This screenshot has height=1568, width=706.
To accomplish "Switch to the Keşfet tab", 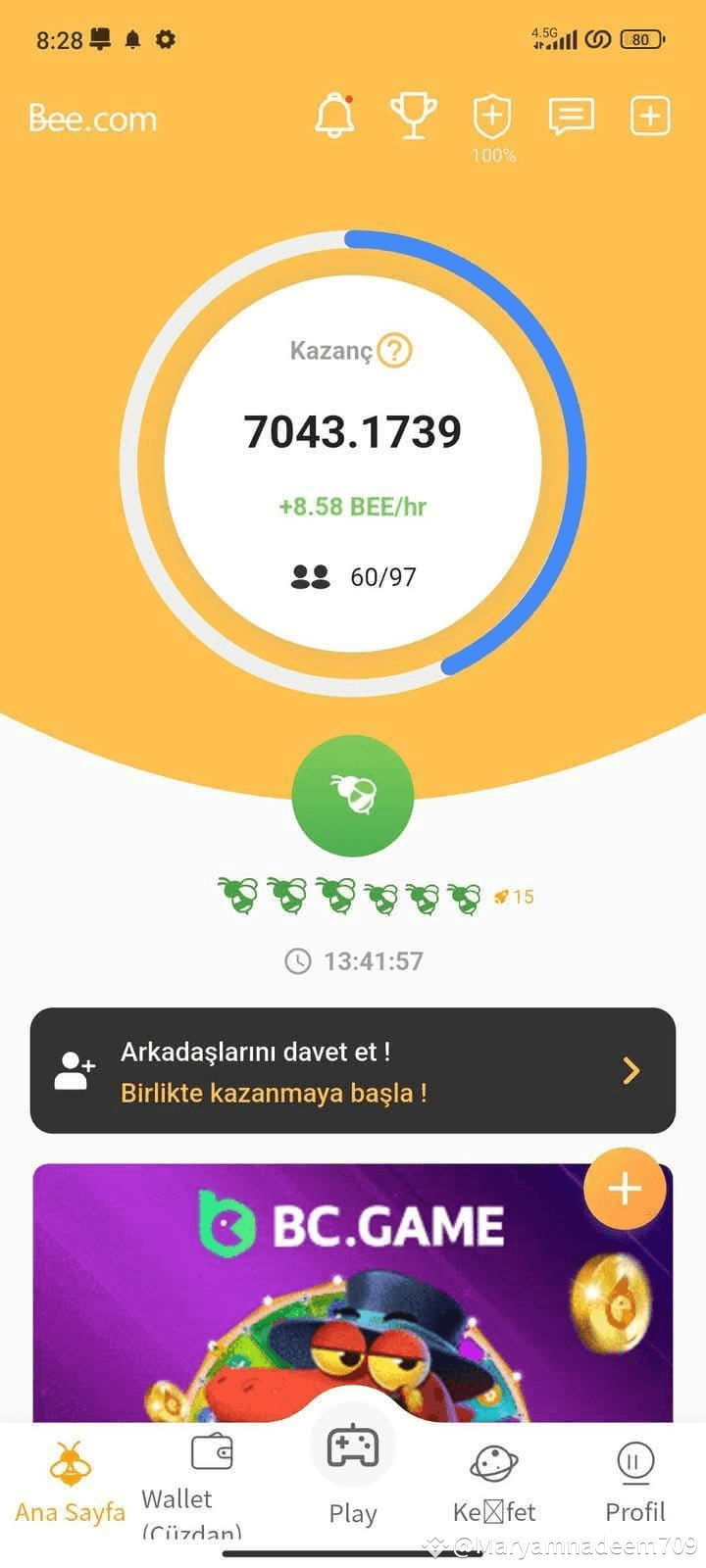I will click(x=494, y=1482).
